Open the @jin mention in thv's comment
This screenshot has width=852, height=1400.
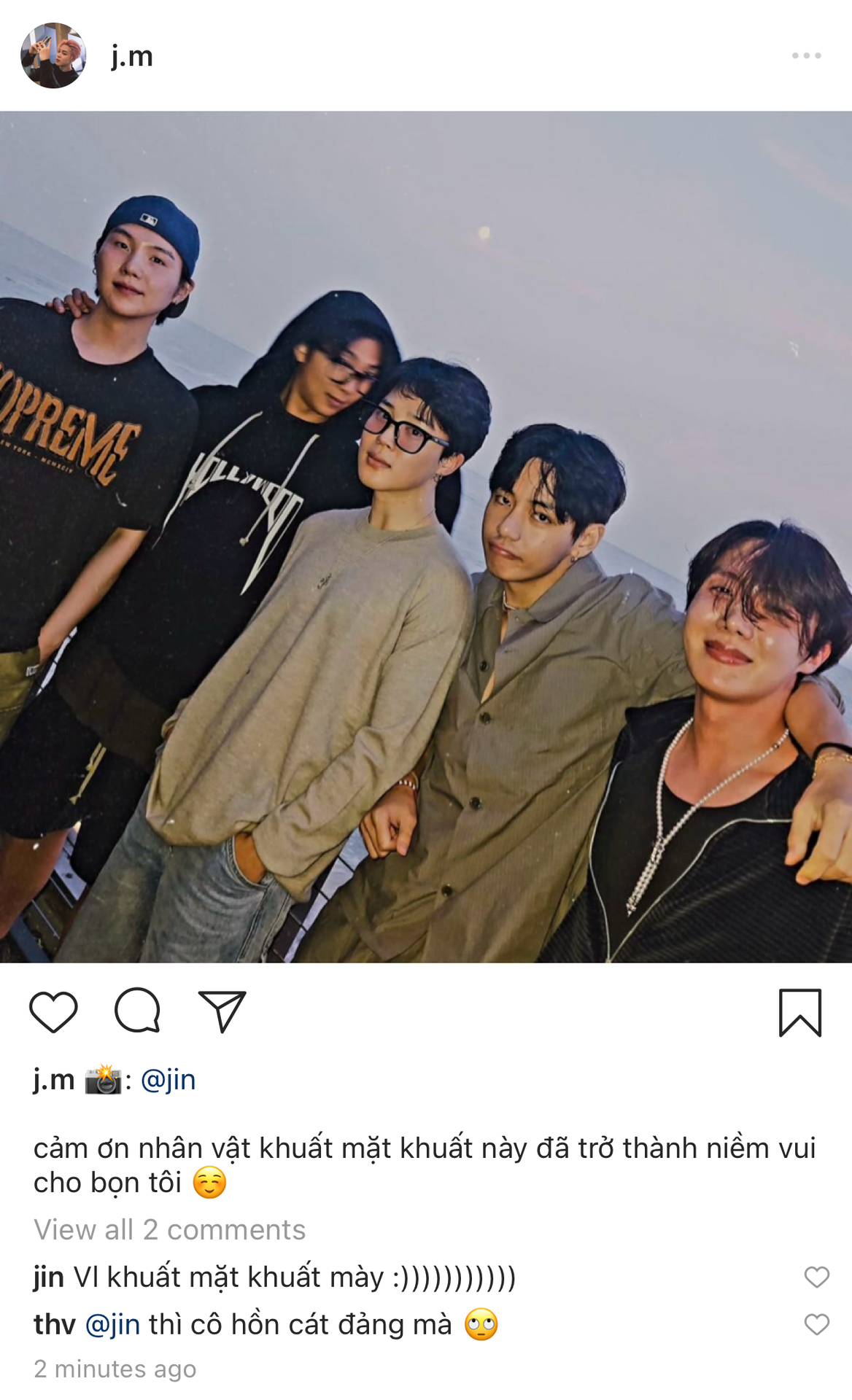click(112, 1324)
